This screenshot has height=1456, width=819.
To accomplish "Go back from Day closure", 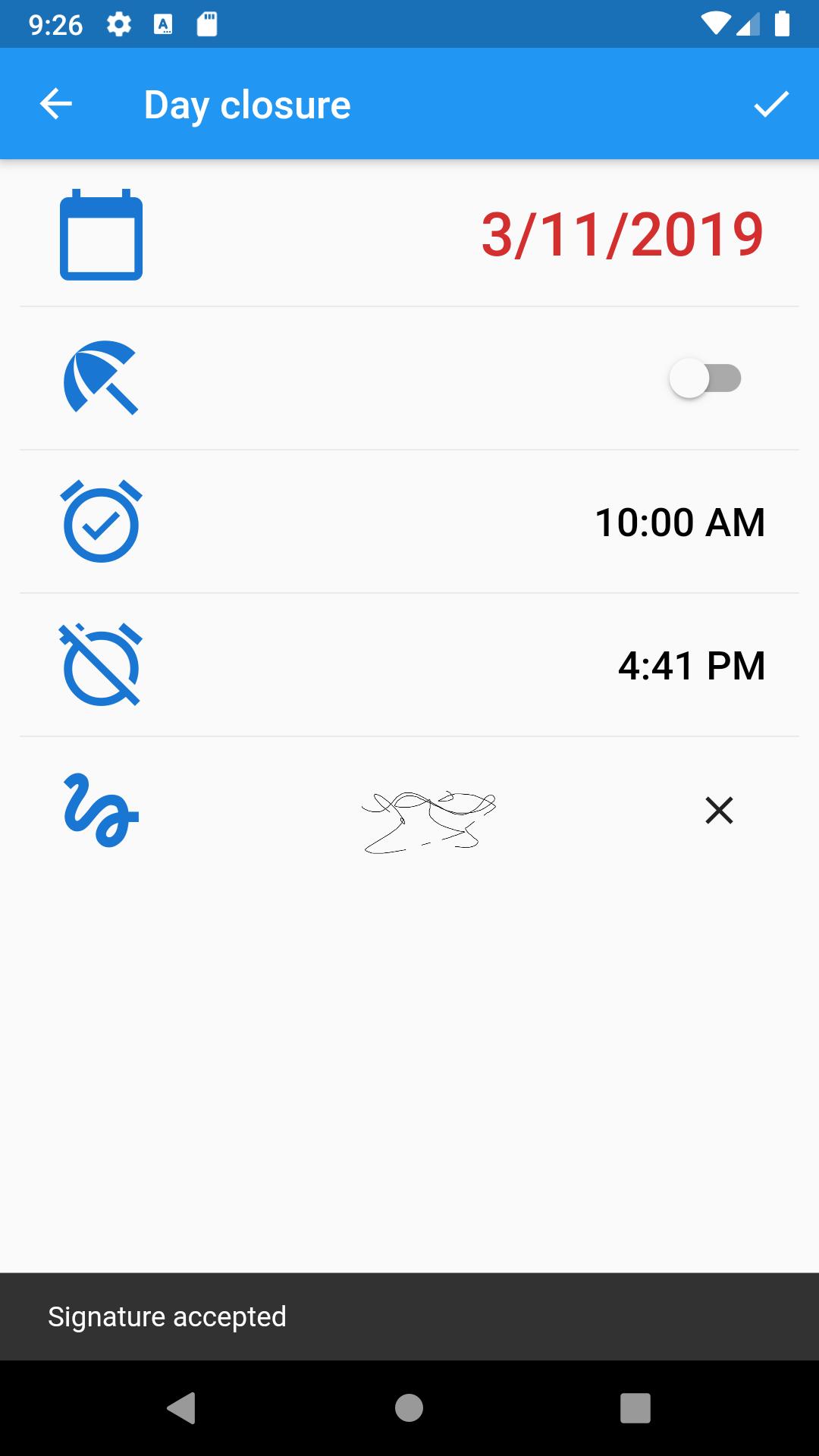I will click(x=56, y=104).
